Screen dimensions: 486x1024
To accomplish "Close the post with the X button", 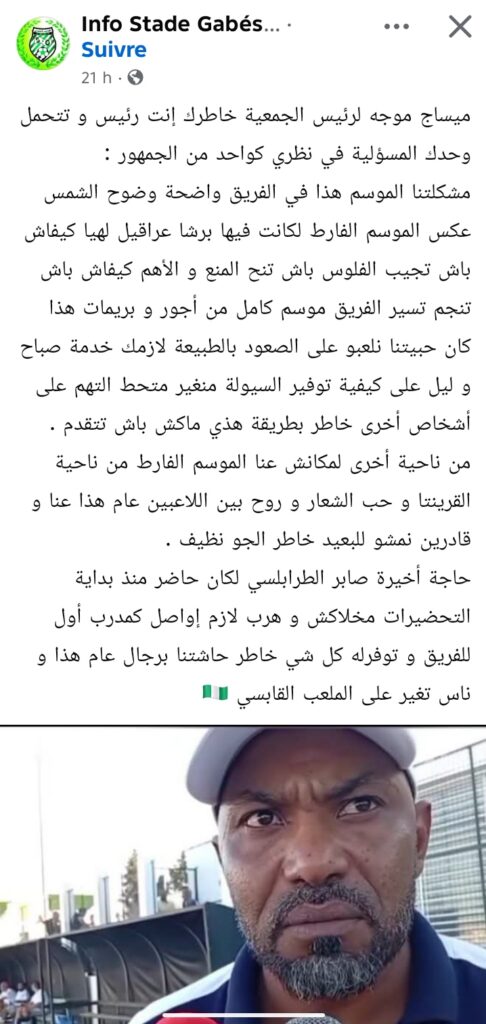I will (x=460, y=27).
